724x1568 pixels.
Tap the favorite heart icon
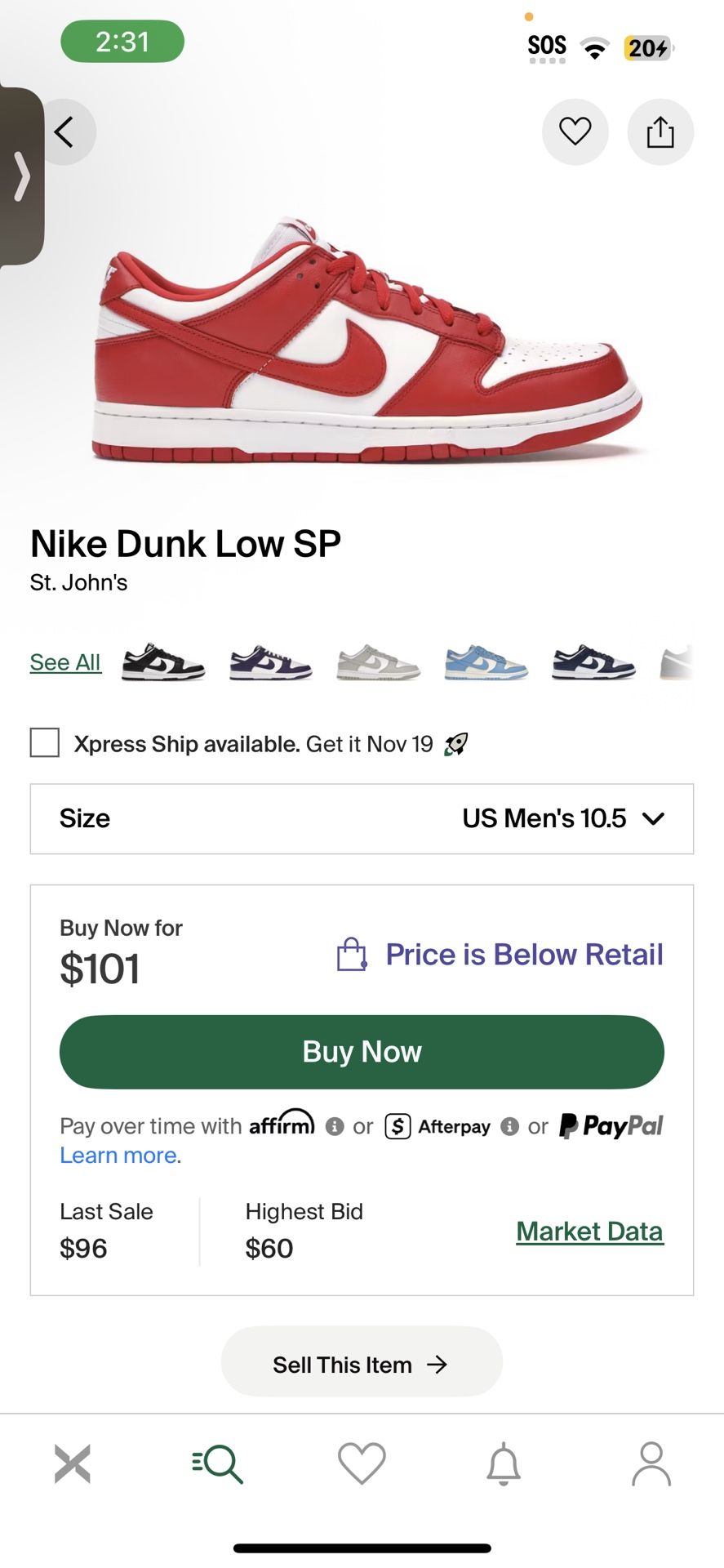point(575,131)
